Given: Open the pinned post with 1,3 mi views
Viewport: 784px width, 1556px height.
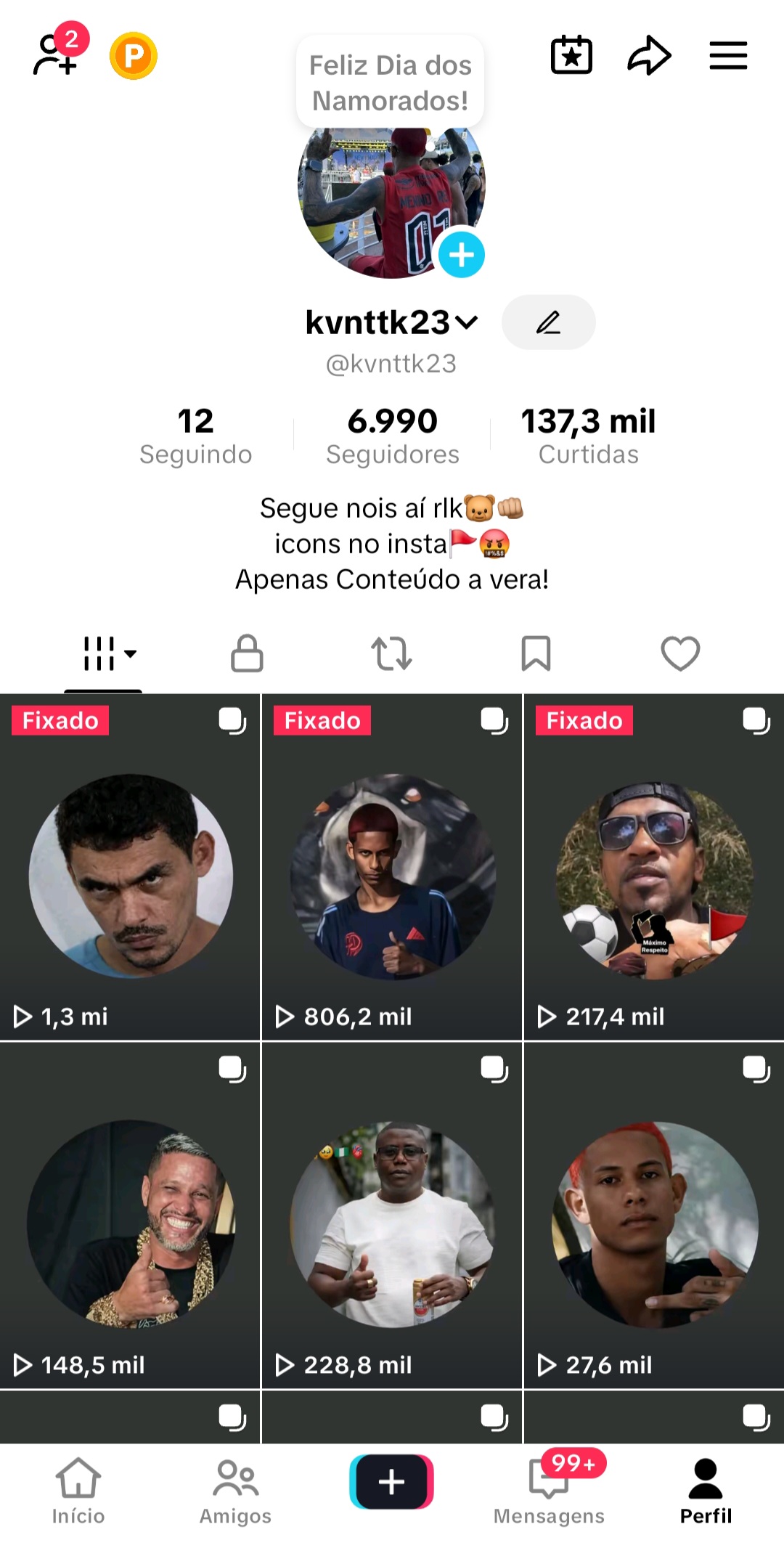Looking at the screenshot, I should 131,868.
